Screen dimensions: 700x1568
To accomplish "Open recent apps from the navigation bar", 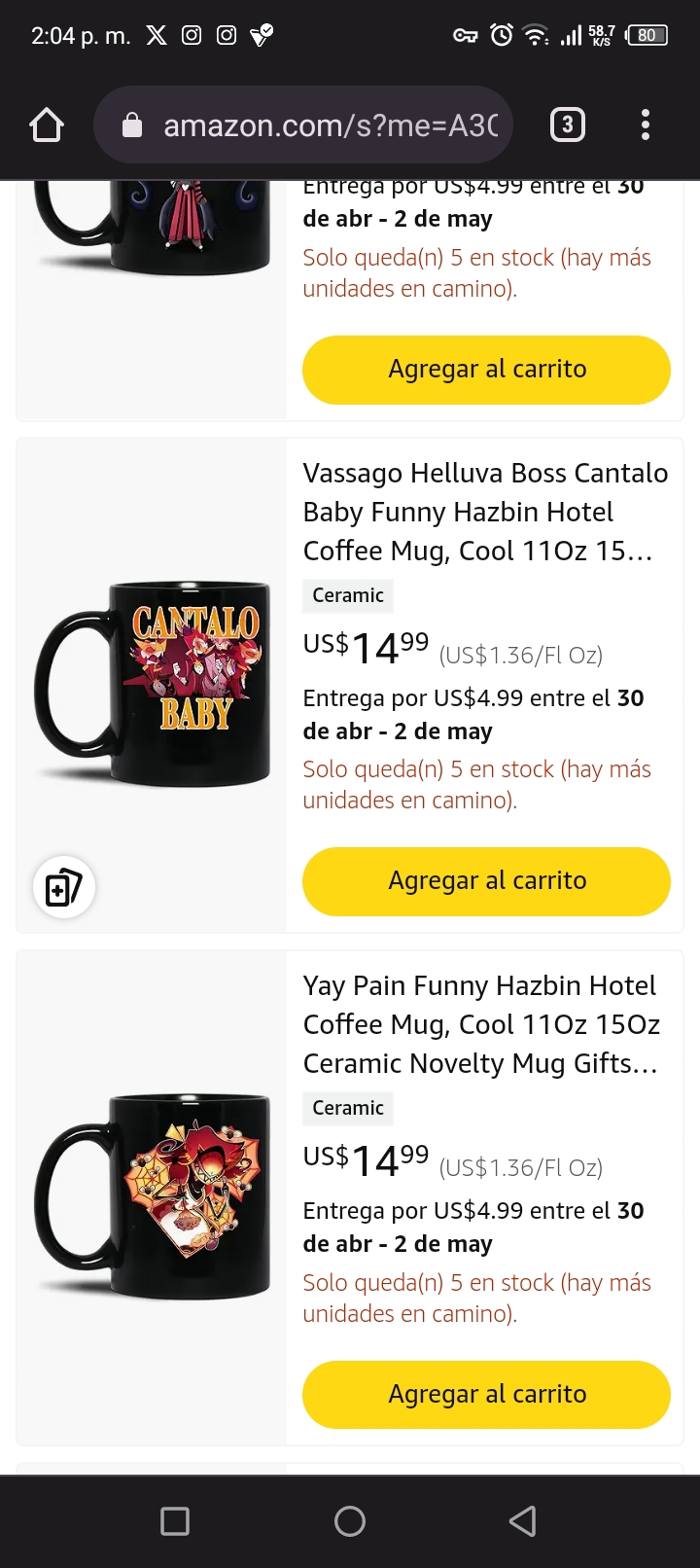I will 175,1521.
